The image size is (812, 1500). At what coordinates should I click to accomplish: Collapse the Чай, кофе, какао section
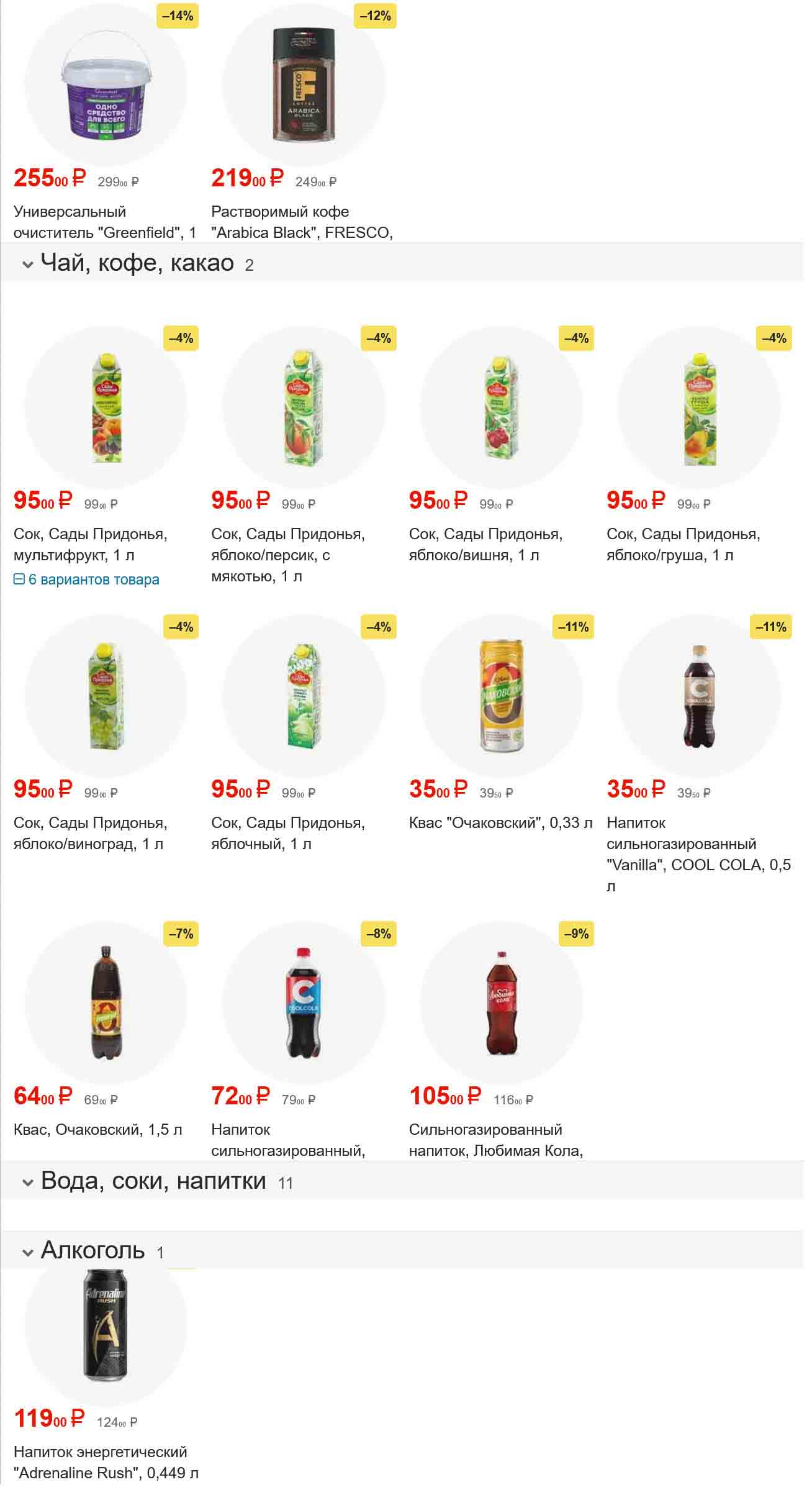click(27, 265)
